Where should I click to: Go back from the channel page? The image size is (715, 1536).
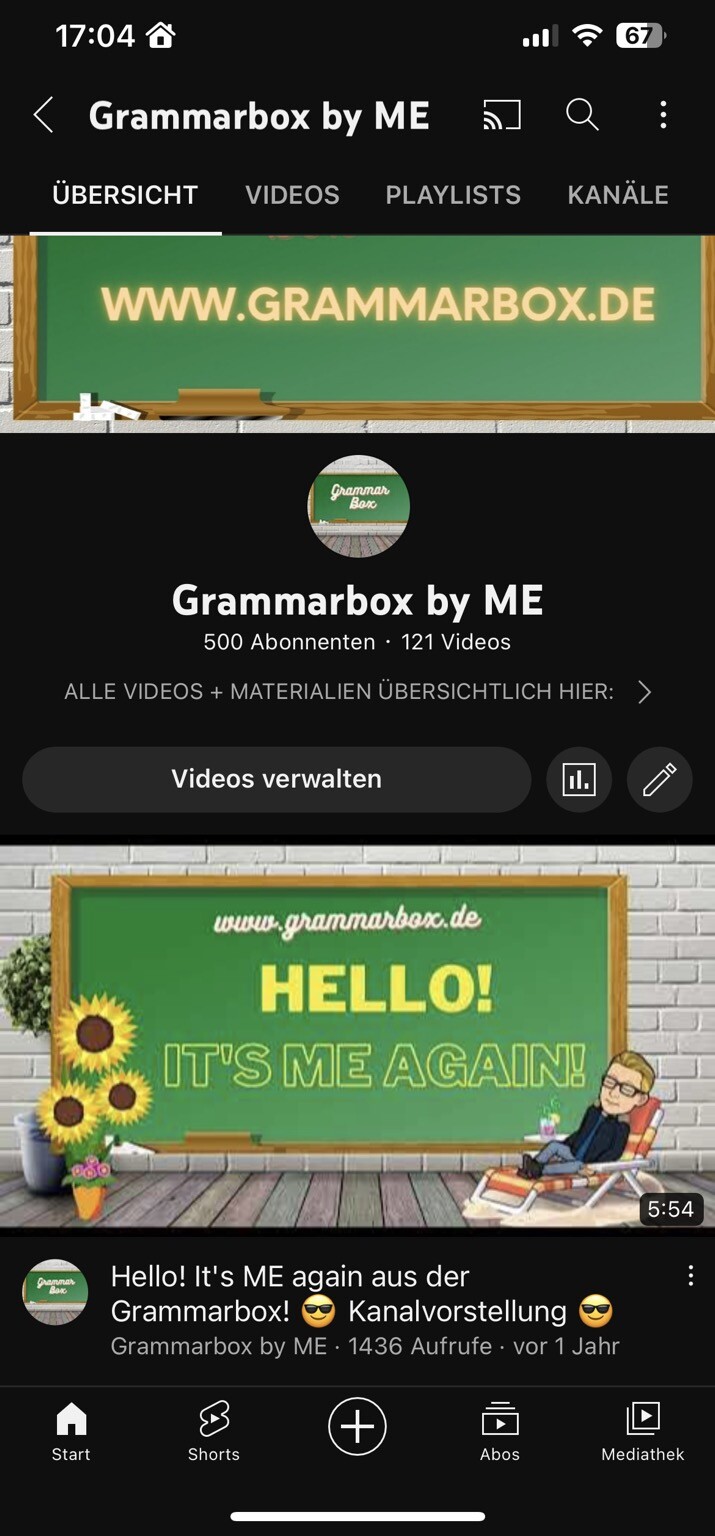[43, 116]
